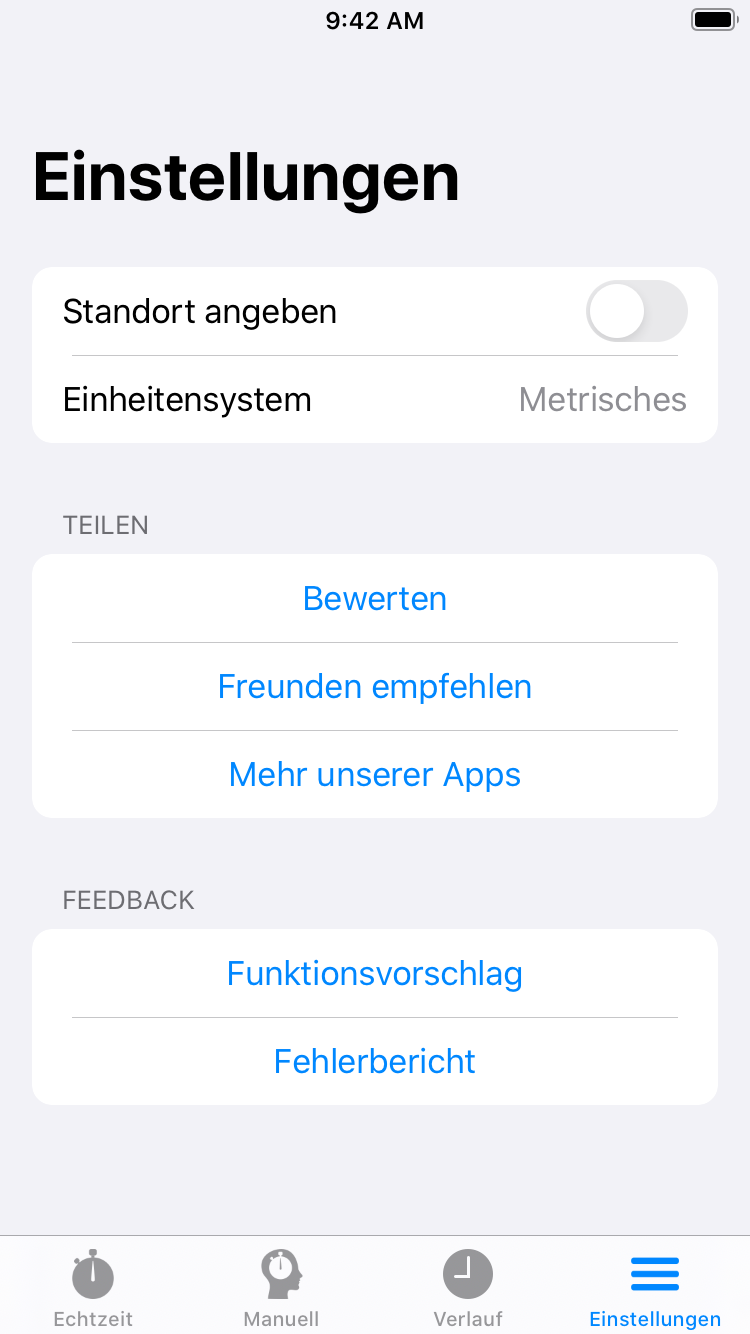Open the Verlauf tab
750x1334 pixels.
tap(468, 1288)
